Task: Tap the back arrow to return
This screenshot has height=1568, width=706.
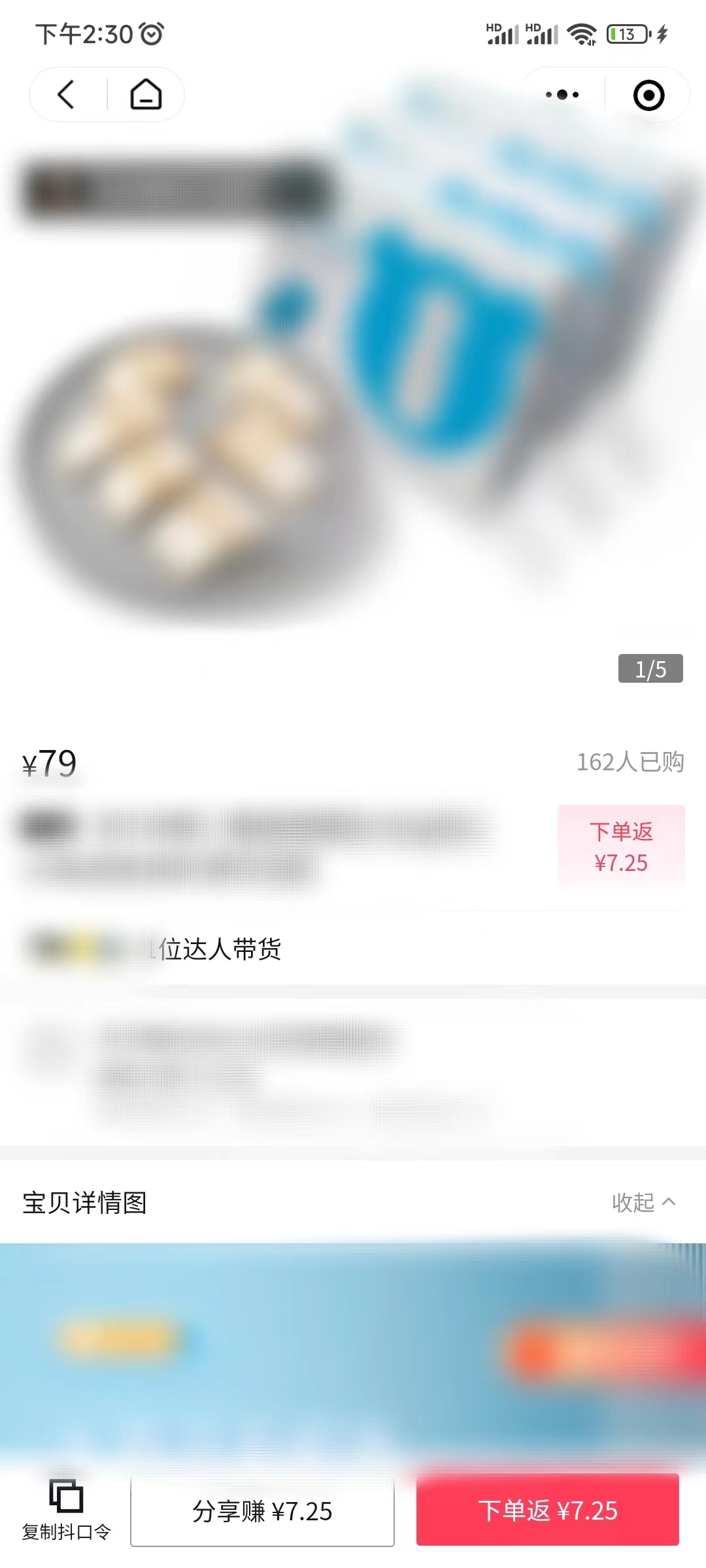Action: click(x=65, y=94)
